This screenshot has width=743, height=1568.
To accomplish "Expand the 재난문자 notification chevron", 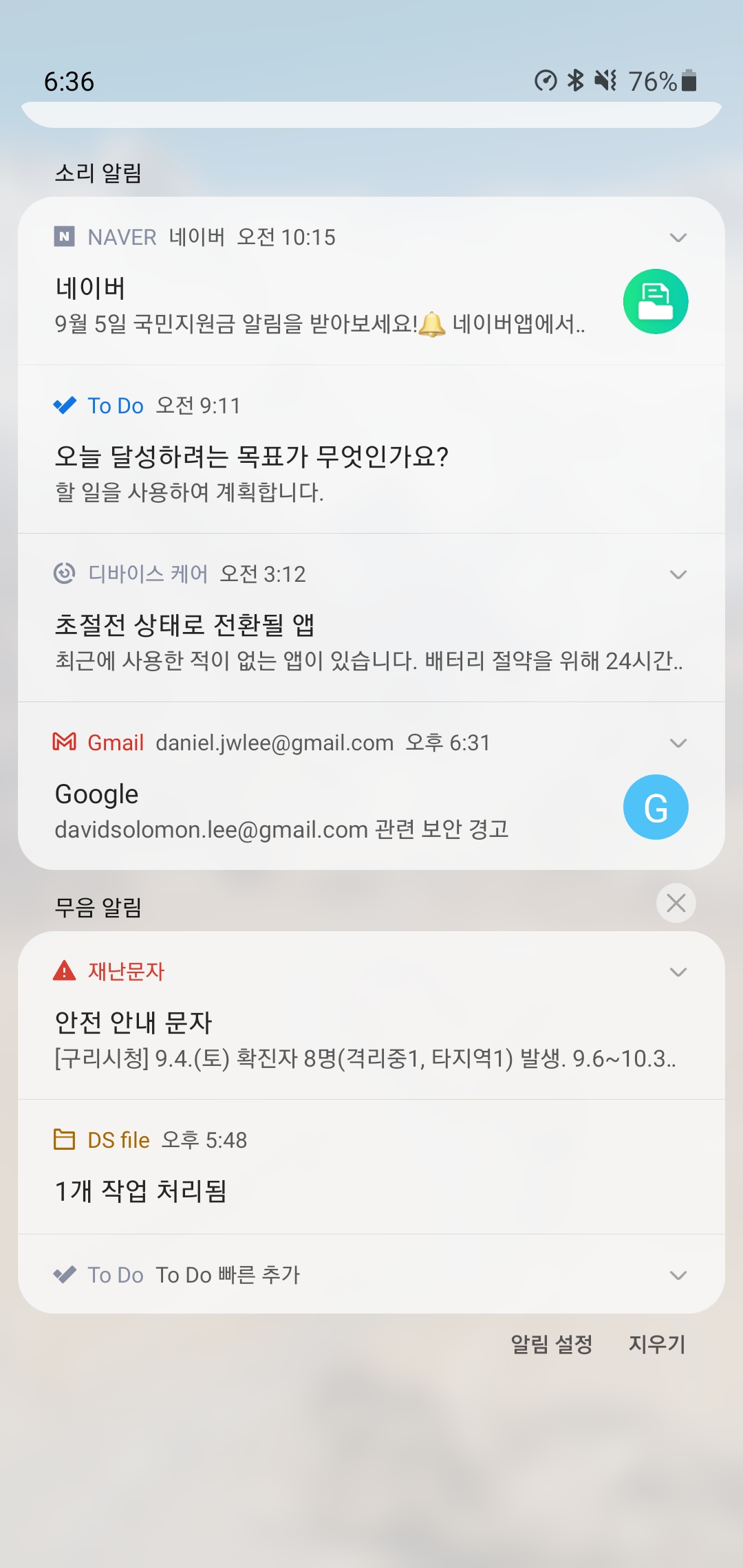I will 678,972.
